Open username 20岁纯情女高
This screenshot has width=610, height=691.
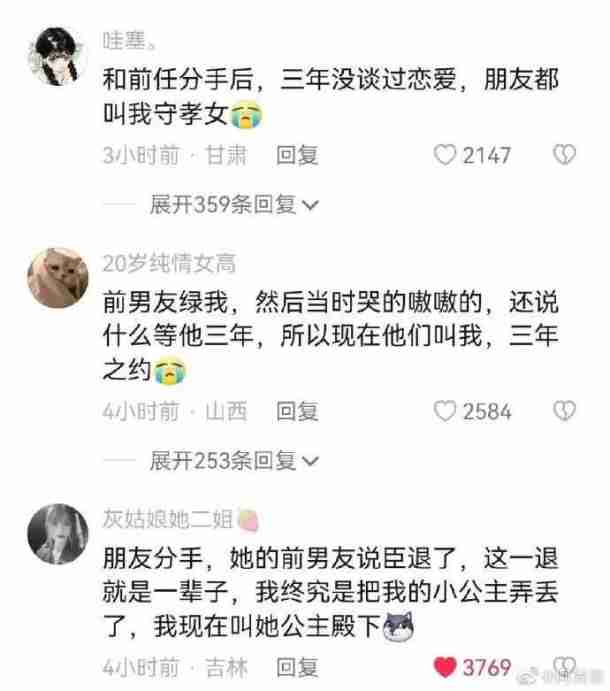click(x=169, y=262)
